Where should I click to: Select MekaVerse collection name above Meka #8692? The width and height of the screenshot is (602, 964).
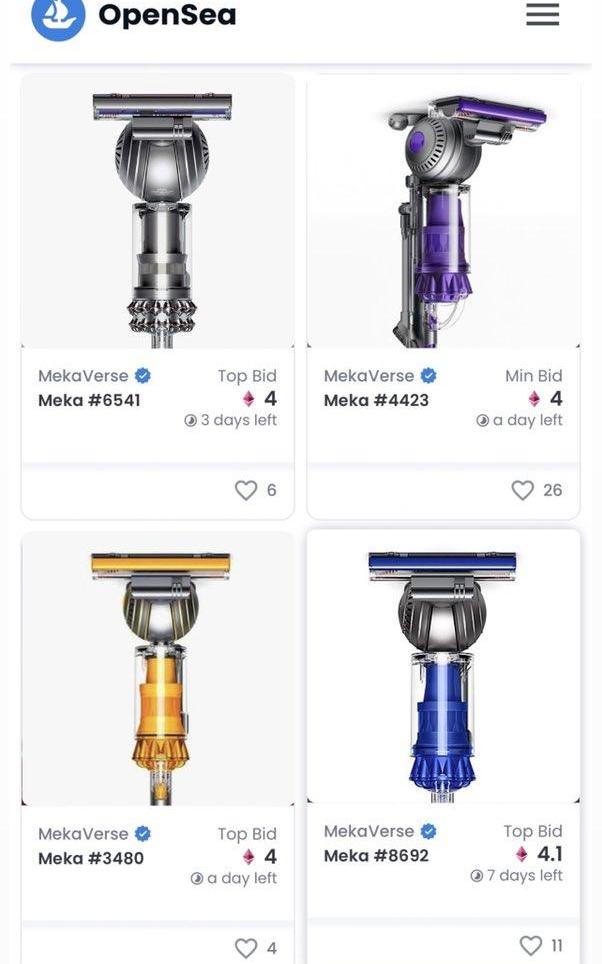(x=369, y=831)
